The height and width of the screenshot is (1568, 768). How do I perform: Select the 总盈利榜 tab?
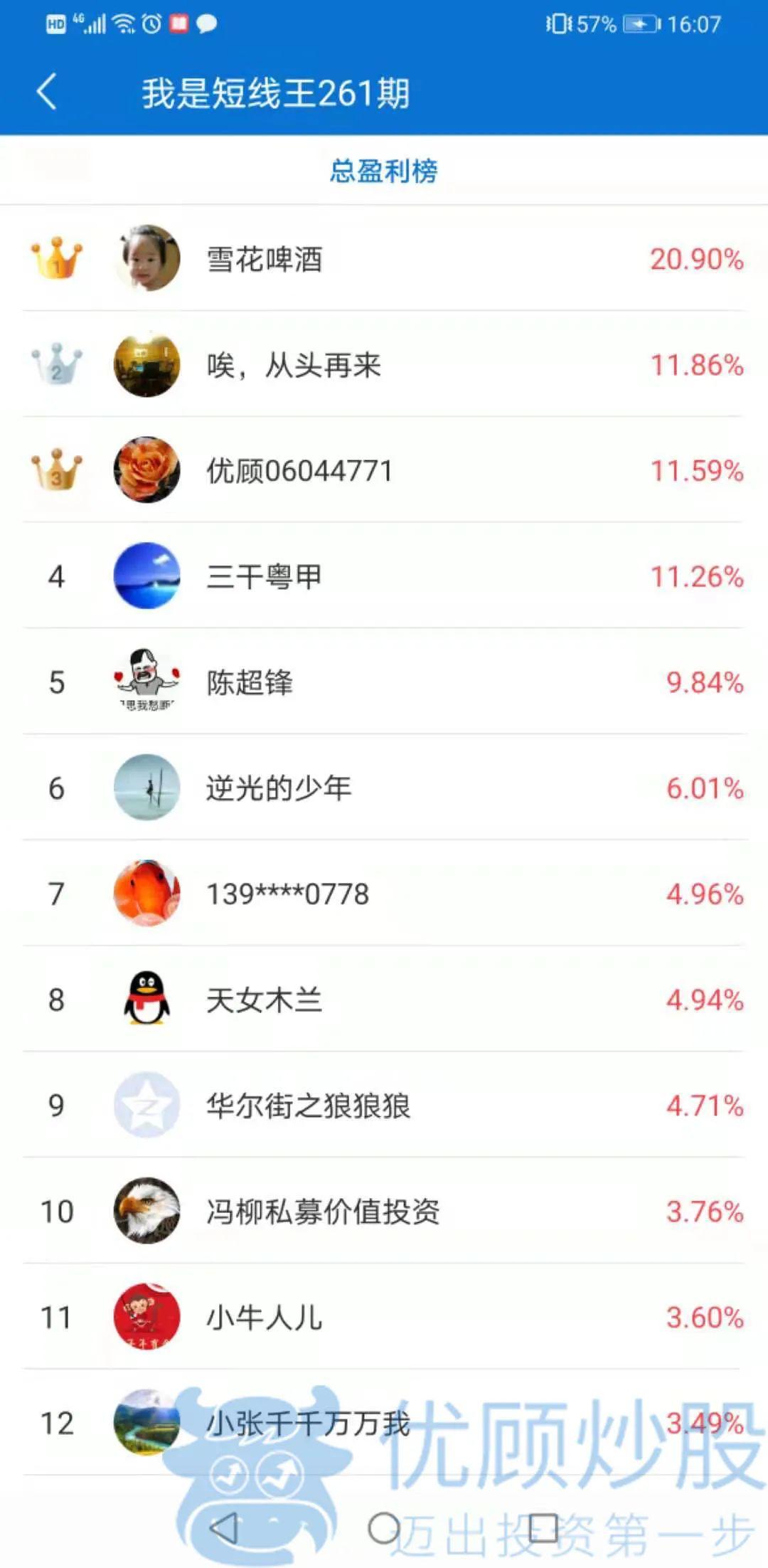coord(383,171)
